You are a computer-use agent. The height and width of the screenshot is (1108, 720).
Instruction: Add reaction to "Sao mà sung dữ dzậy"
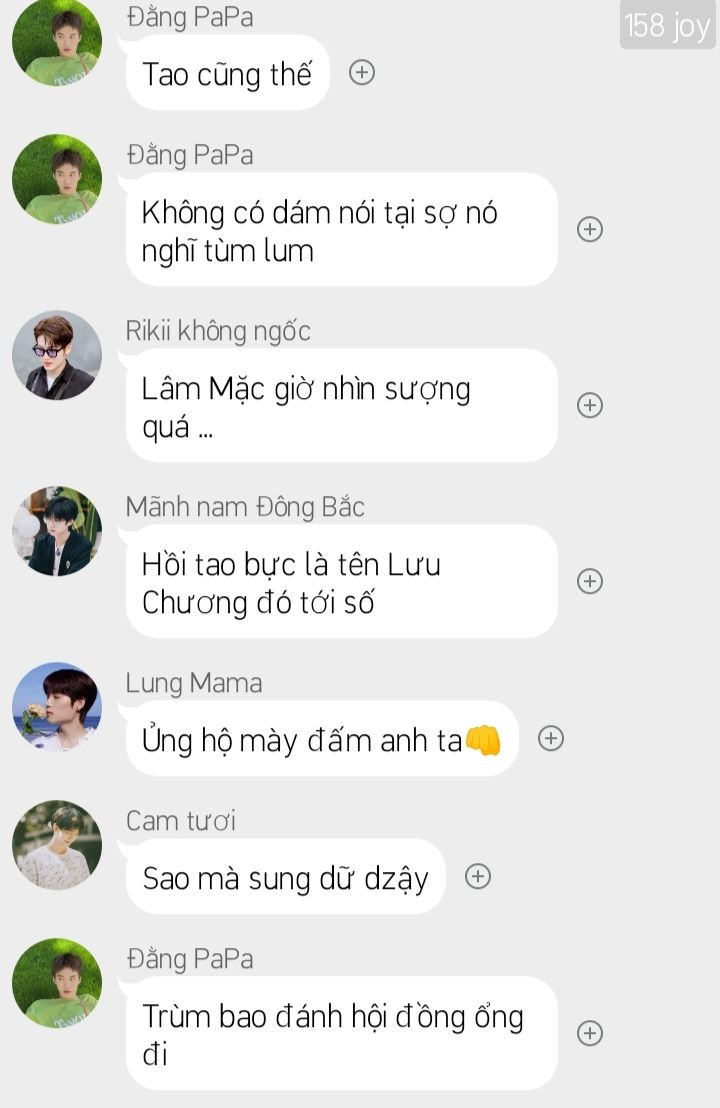pyautogui.click(x=478, y=876)
